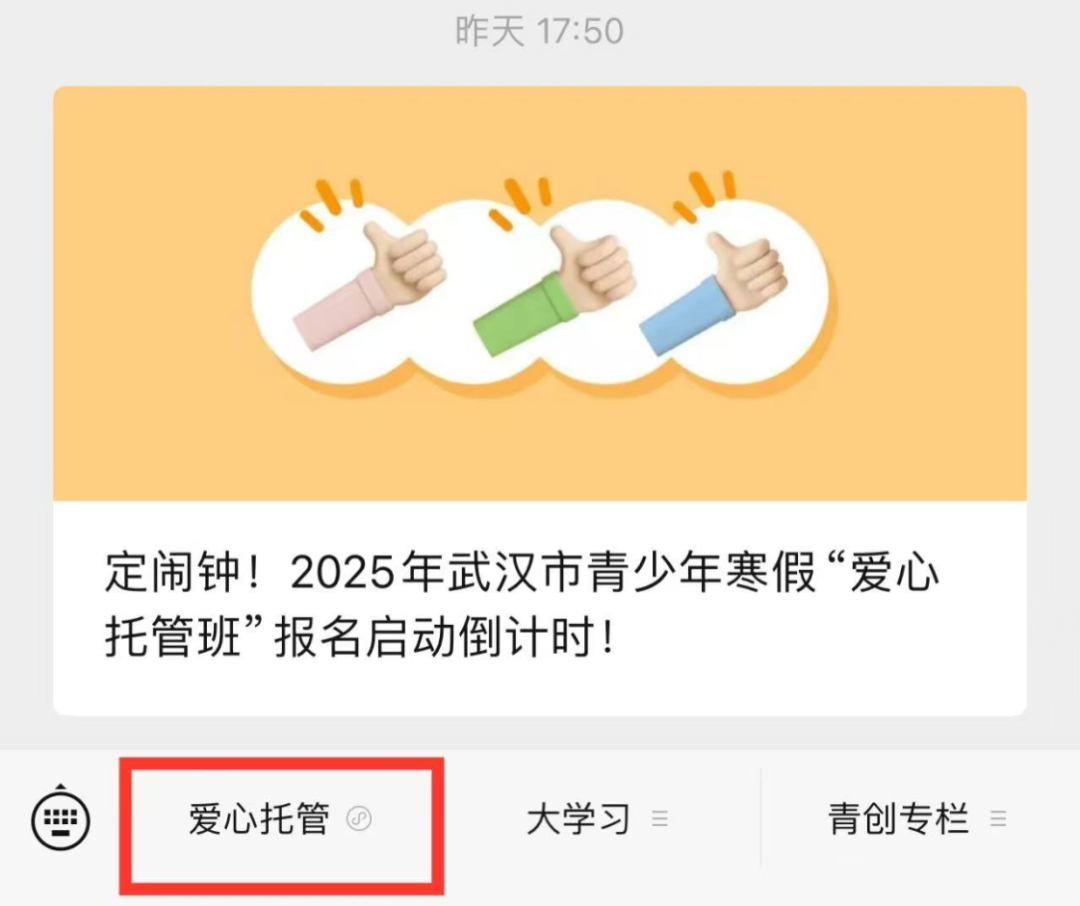Expand the 青创专栏 menu
This screenshot has width=1080, height=906.
(x=916, y=820)
